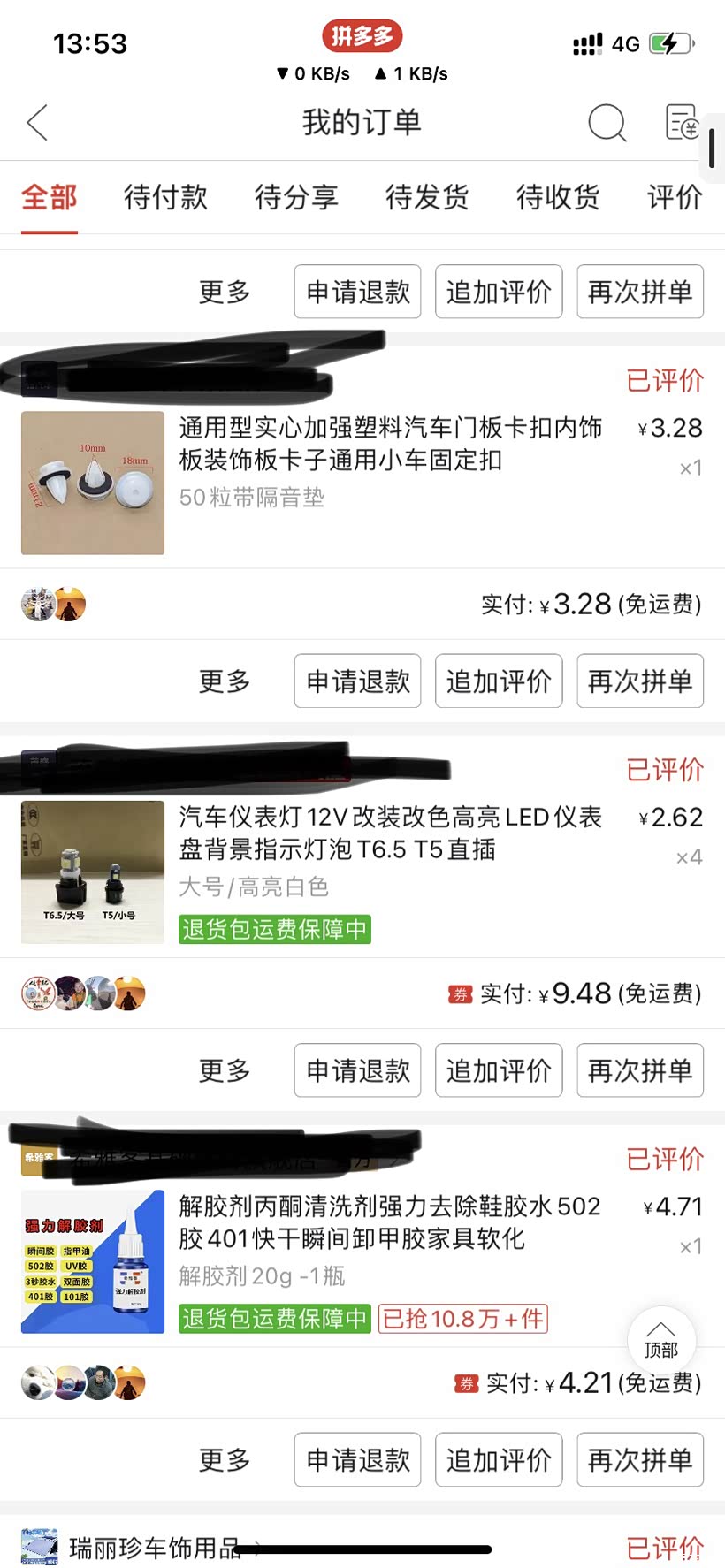The image size is (725, 1568).
Task: Open the bill details icon
Action: tap(682, 123)
